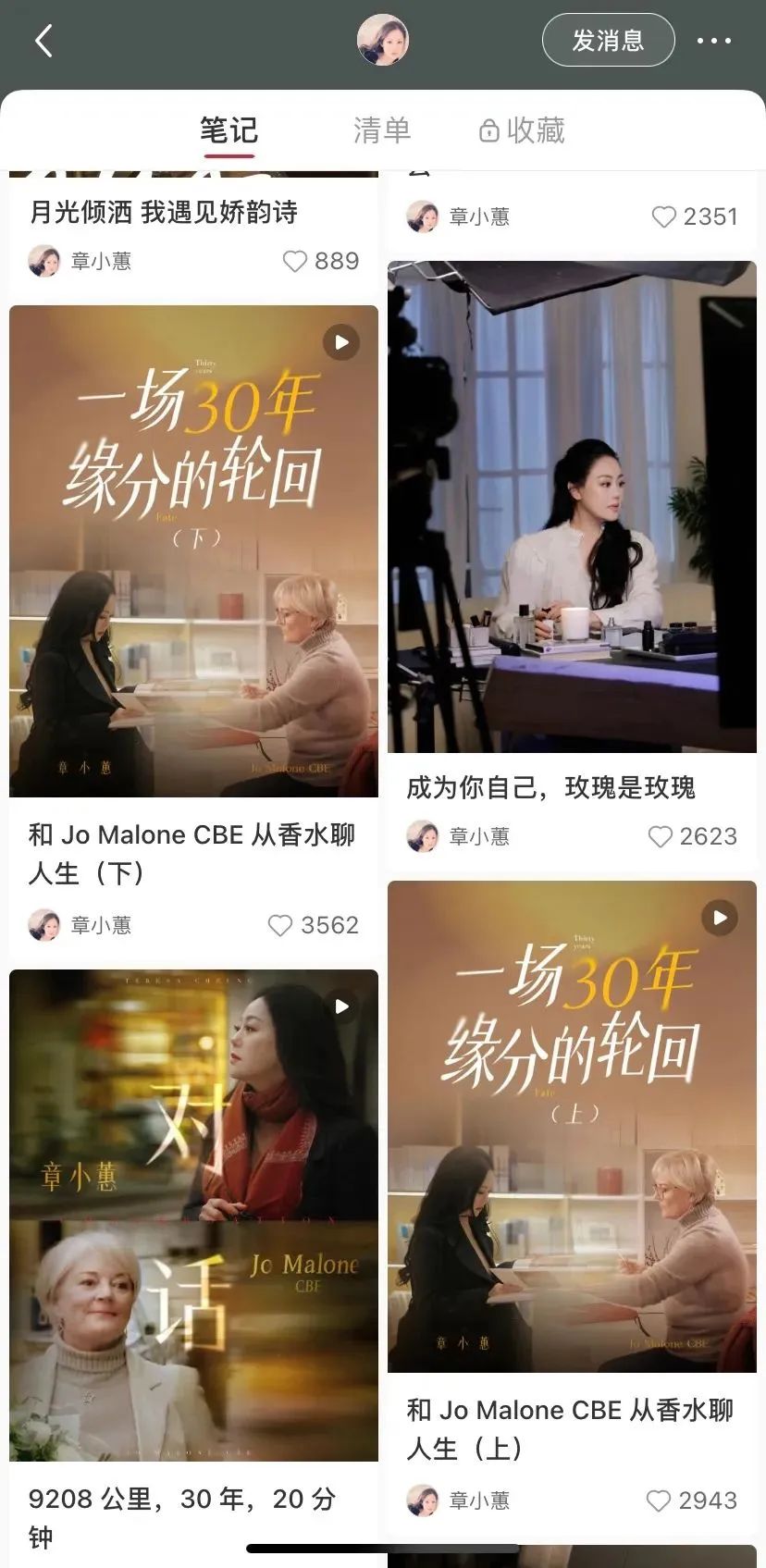Play the 一场30年缘分的轮回（下）video

tap(340, 342)
